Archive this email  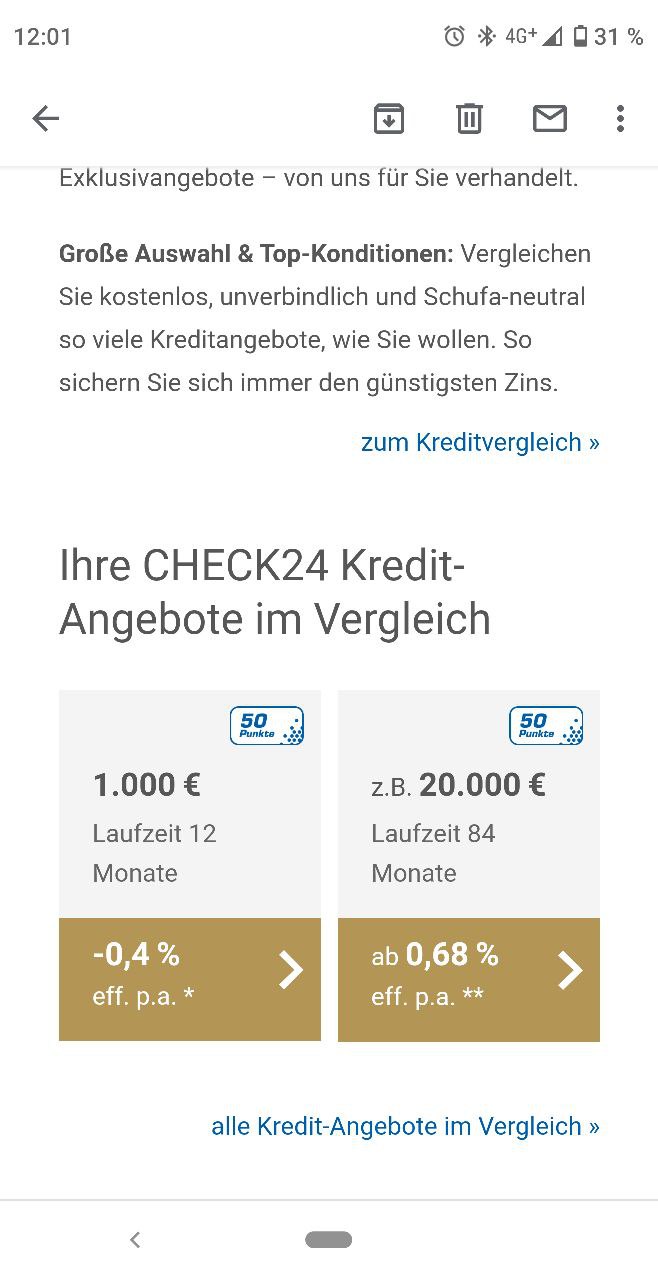[x=389, y=119]
